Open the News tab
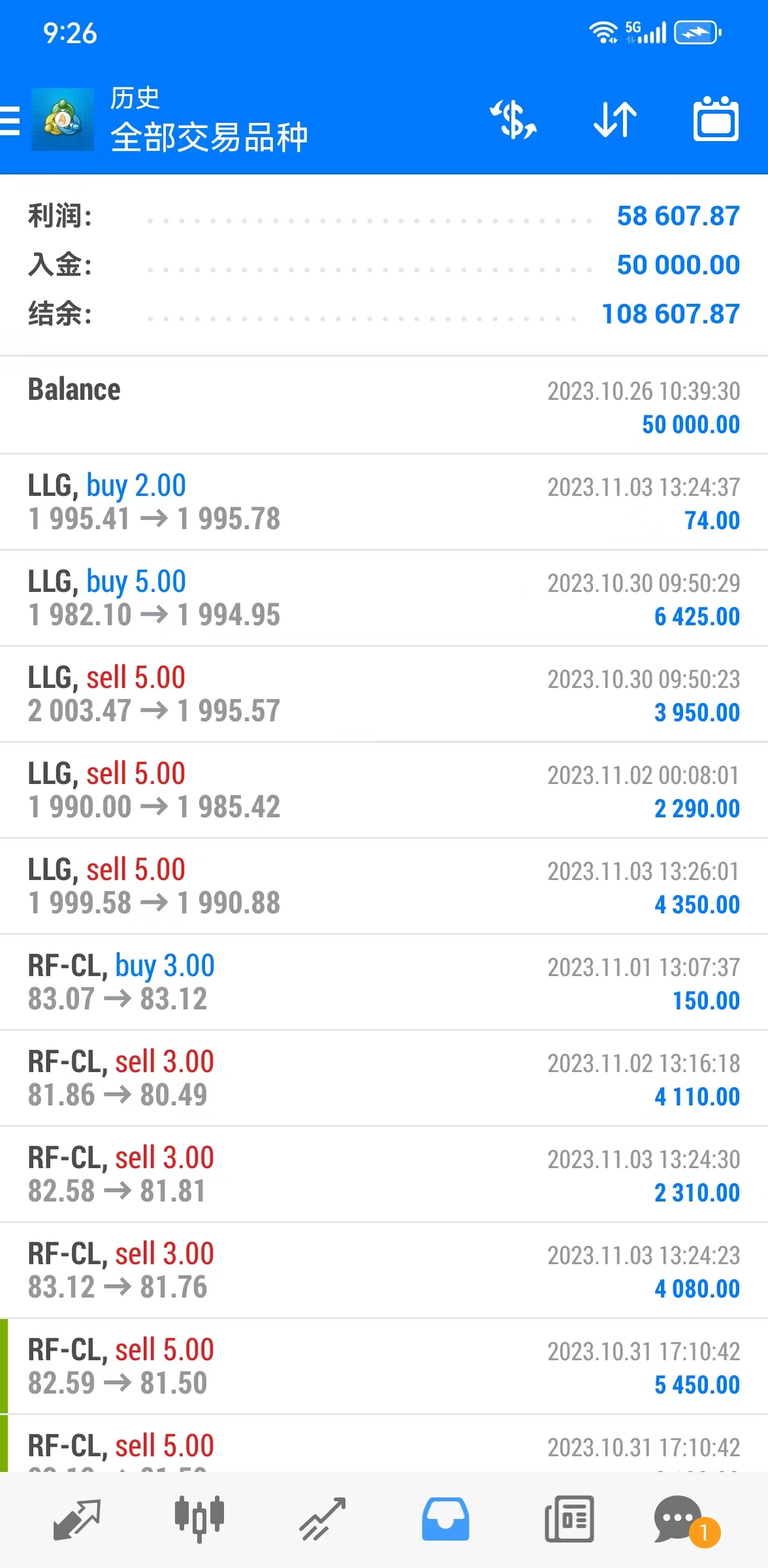 (569, 1520)
